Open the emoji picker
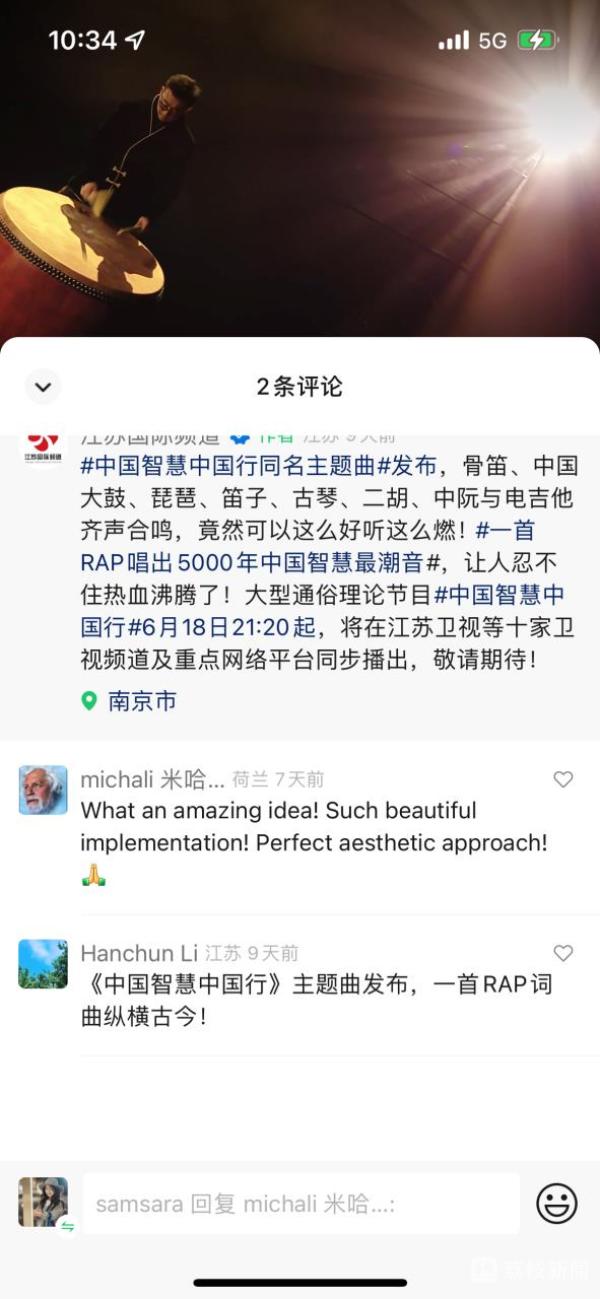The width and height of the screenshot is (600, 1299). 557,1204
